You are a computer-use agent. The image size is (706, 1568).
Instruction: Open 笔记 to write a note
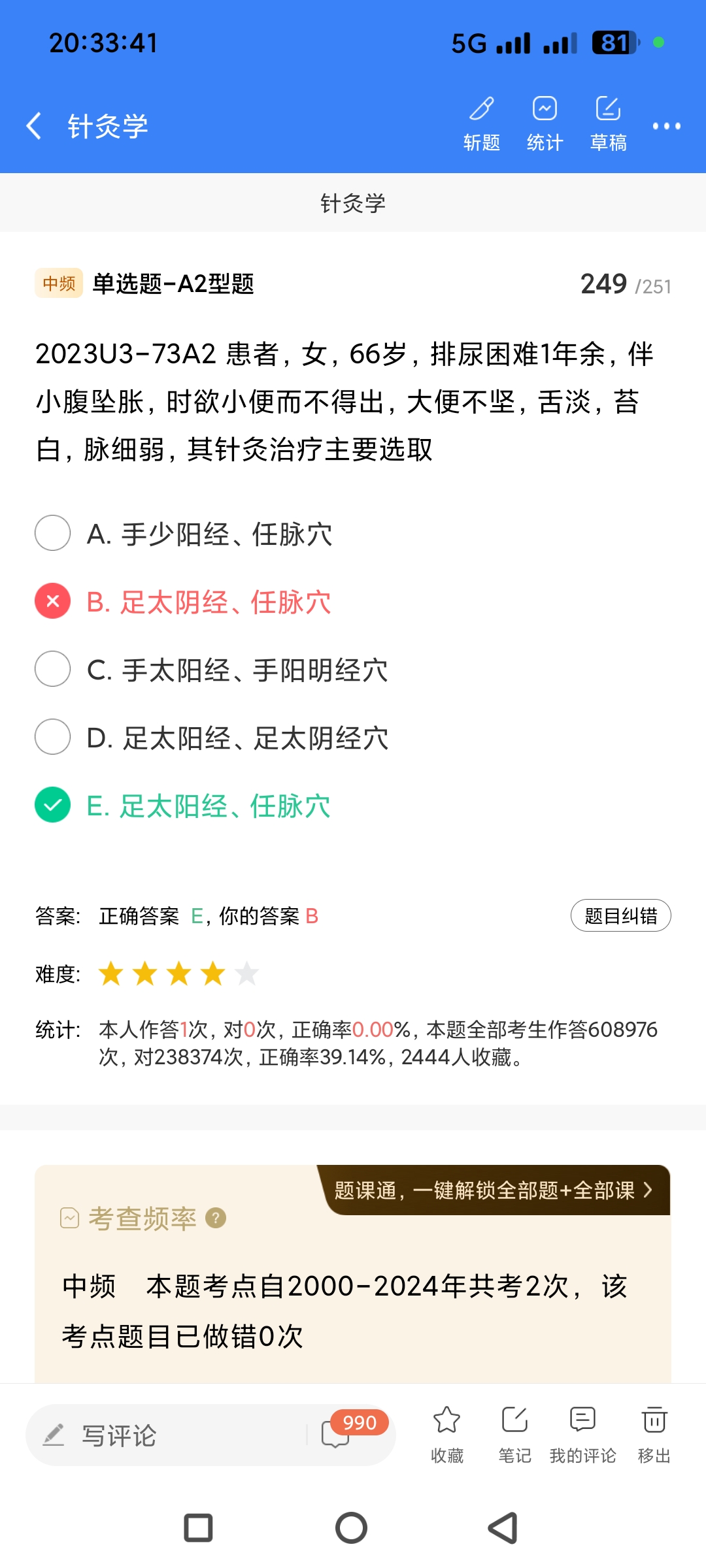[x=514, y=1433]
